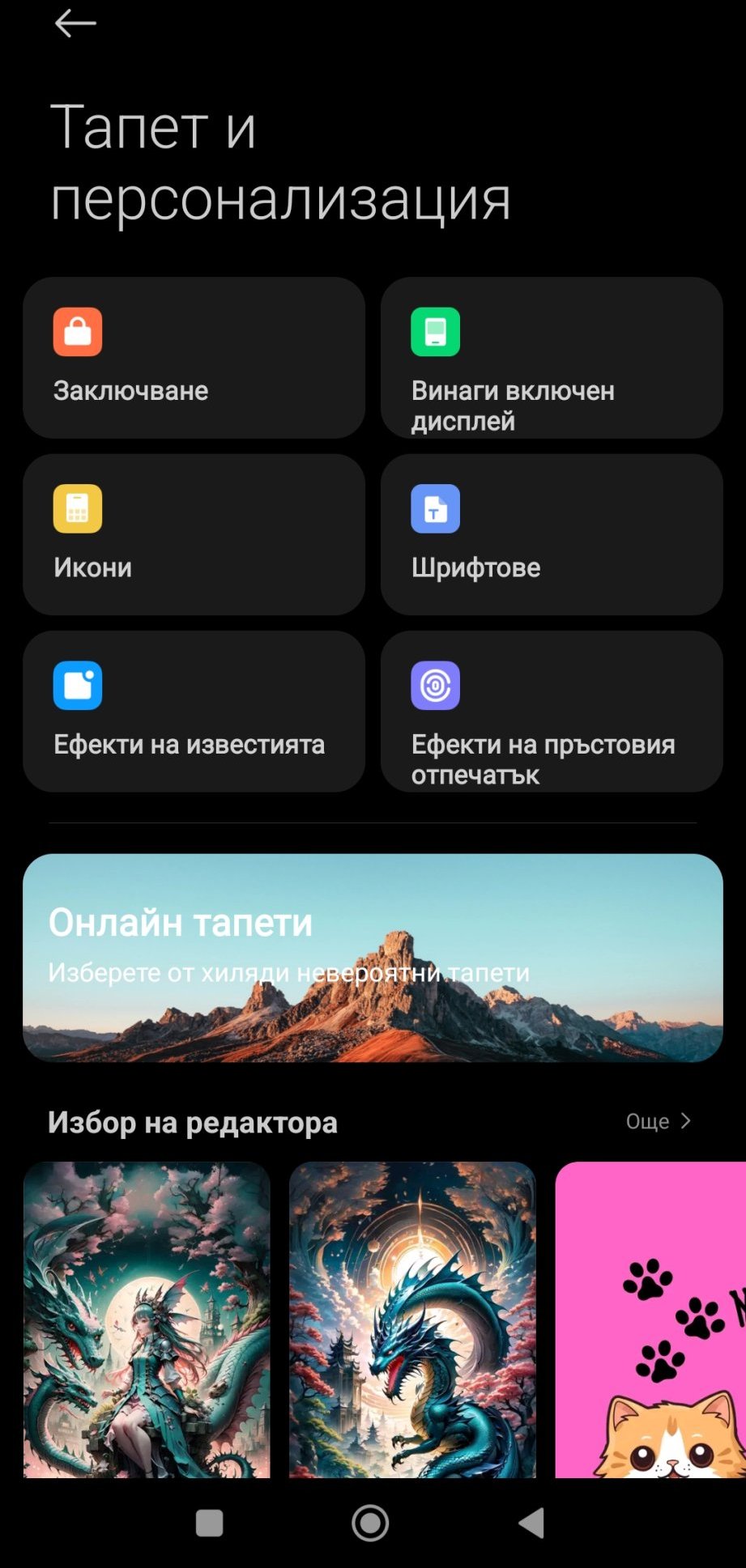This screenshot has width=746, height=1568.
Task: Open Винаги включен дисплей card
Action: [x=551, y=358]
